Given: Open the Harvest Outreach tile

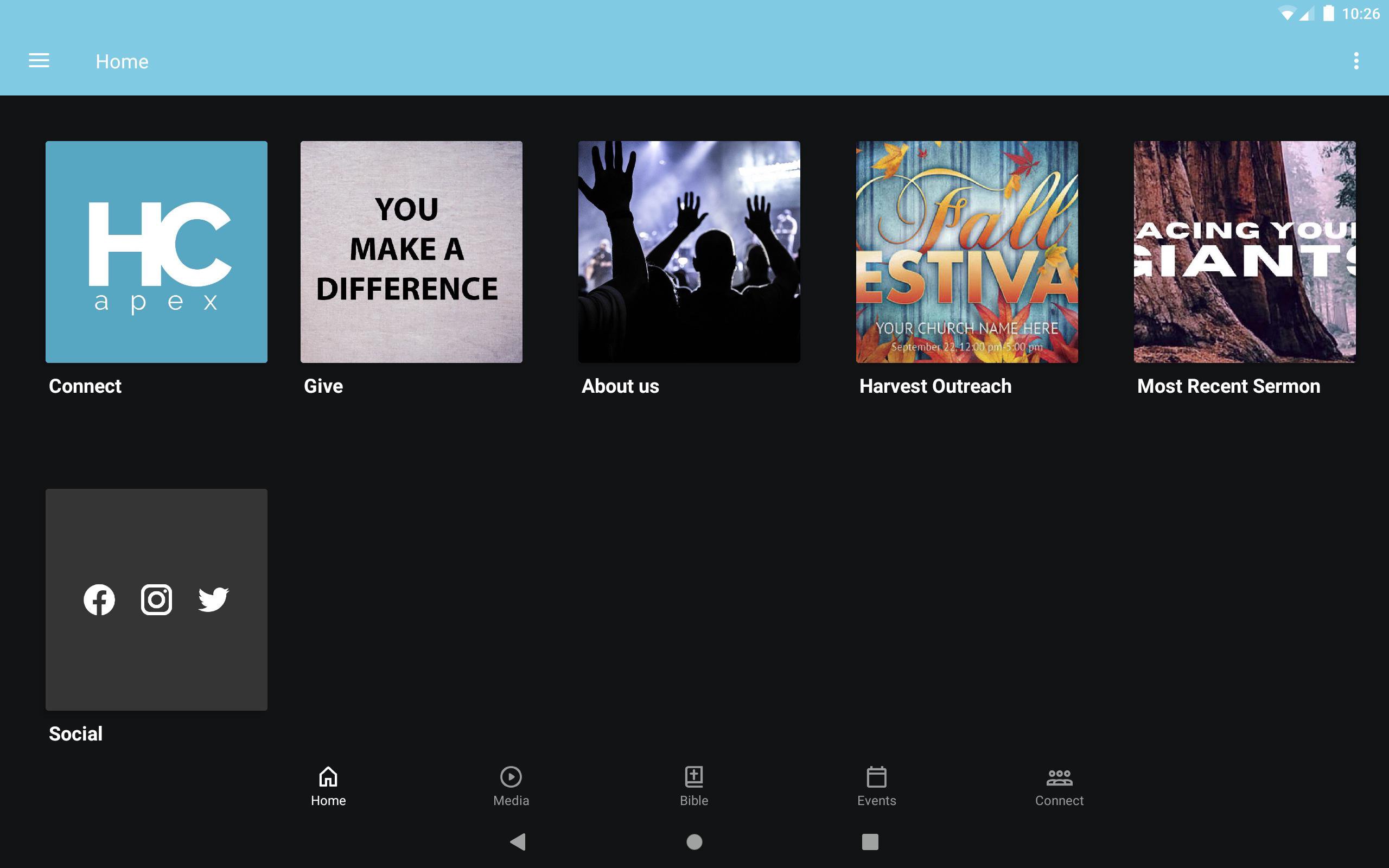Looking at the screenshot, I should [x=966, y=251].
